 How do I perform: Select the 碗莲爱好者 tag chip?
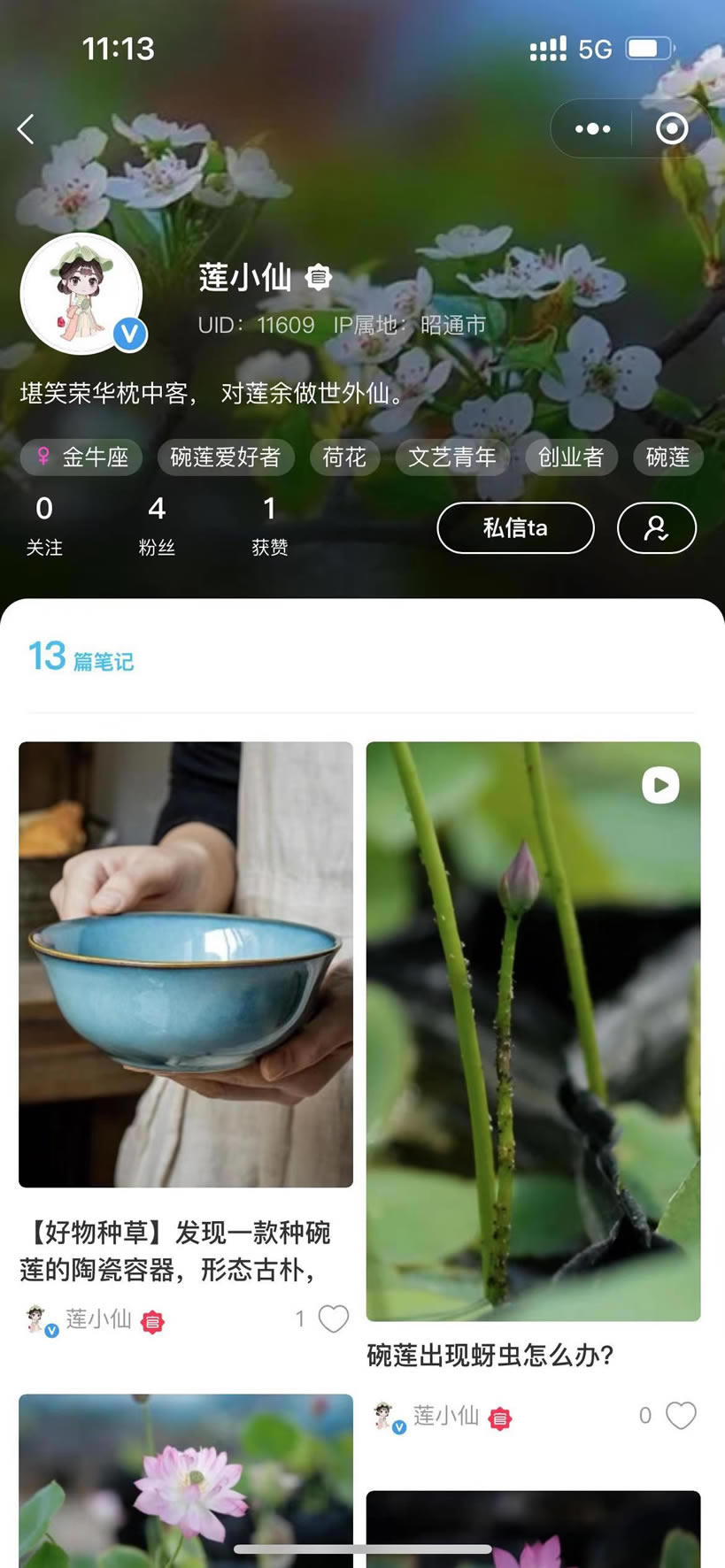[x=225, y=457]
